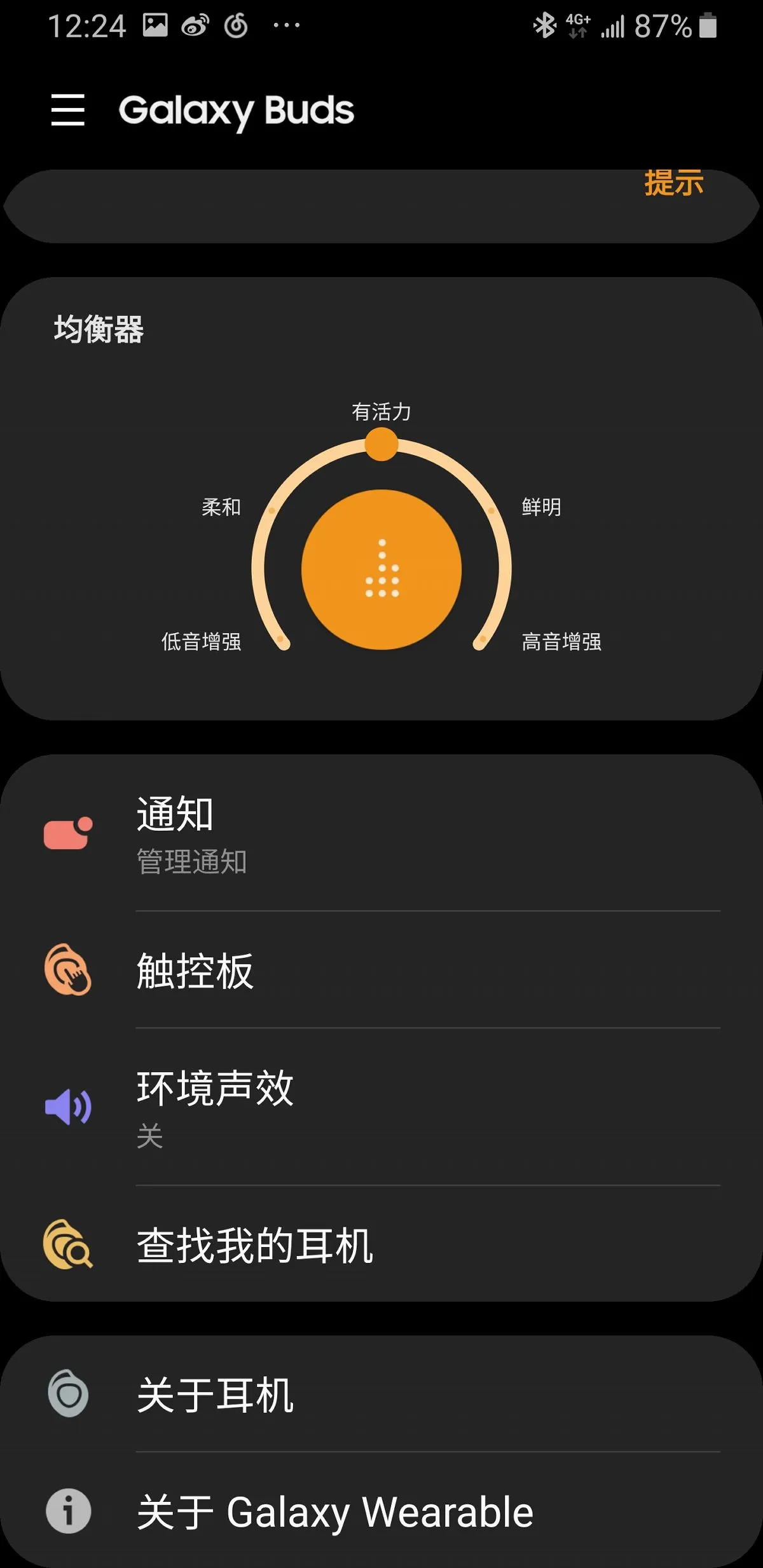Tap the orange 提示 link
This screenshot has height=1568, width=763.
pos(673,183)
